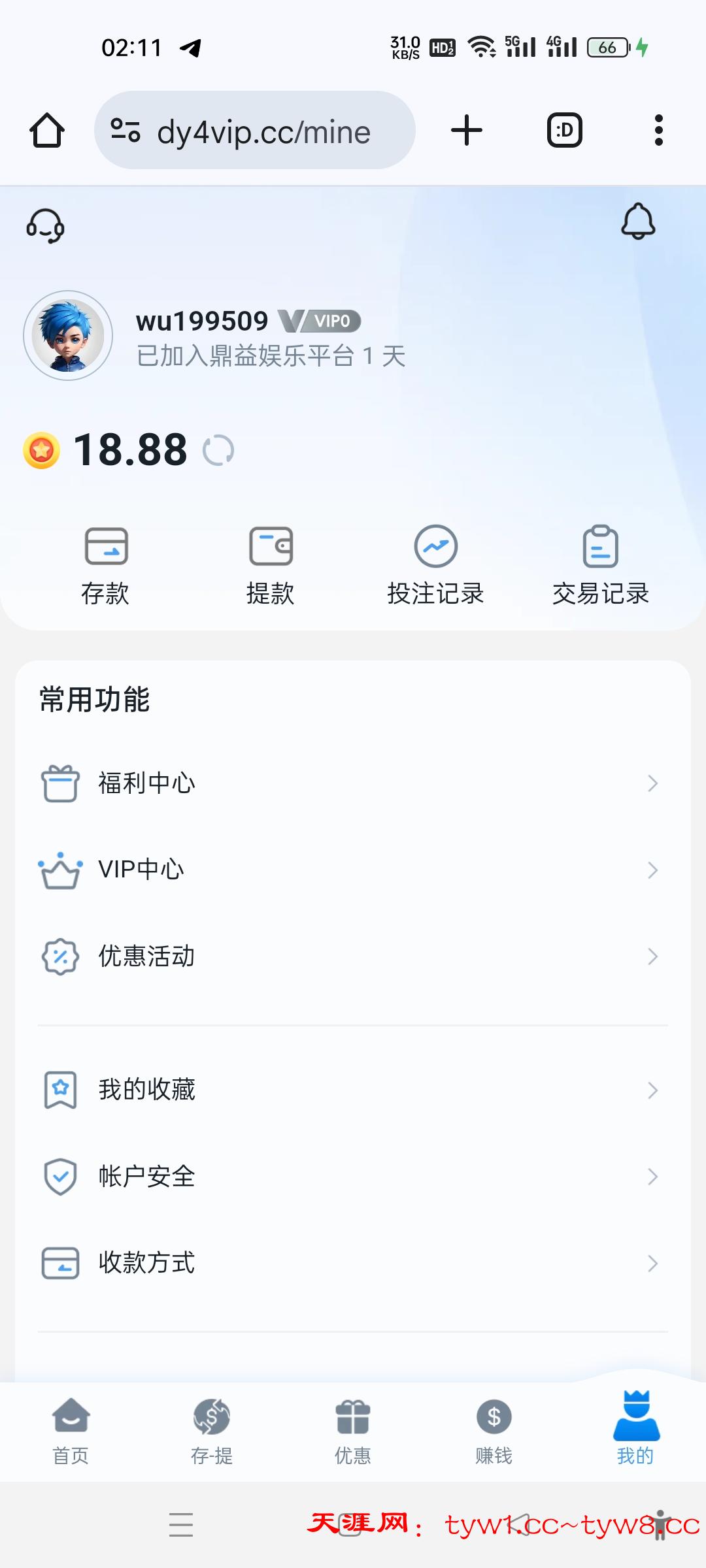Switch to the 首页 tab
The height and width of the screenshot is (1568, 706).
(x=71, y=1431)
